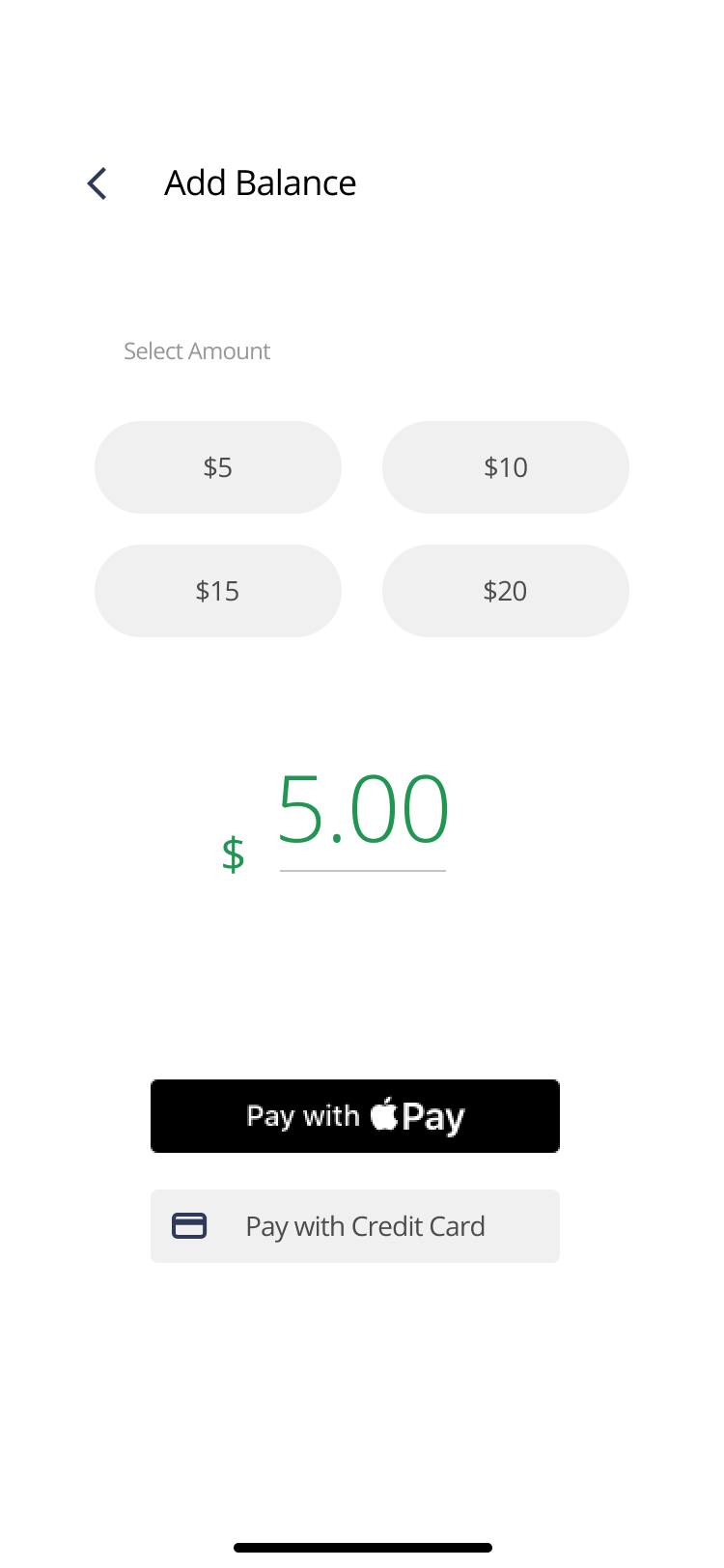Go back from Add Balance
The width and height of the screenshot is (724, 1568).
[97, 183]
